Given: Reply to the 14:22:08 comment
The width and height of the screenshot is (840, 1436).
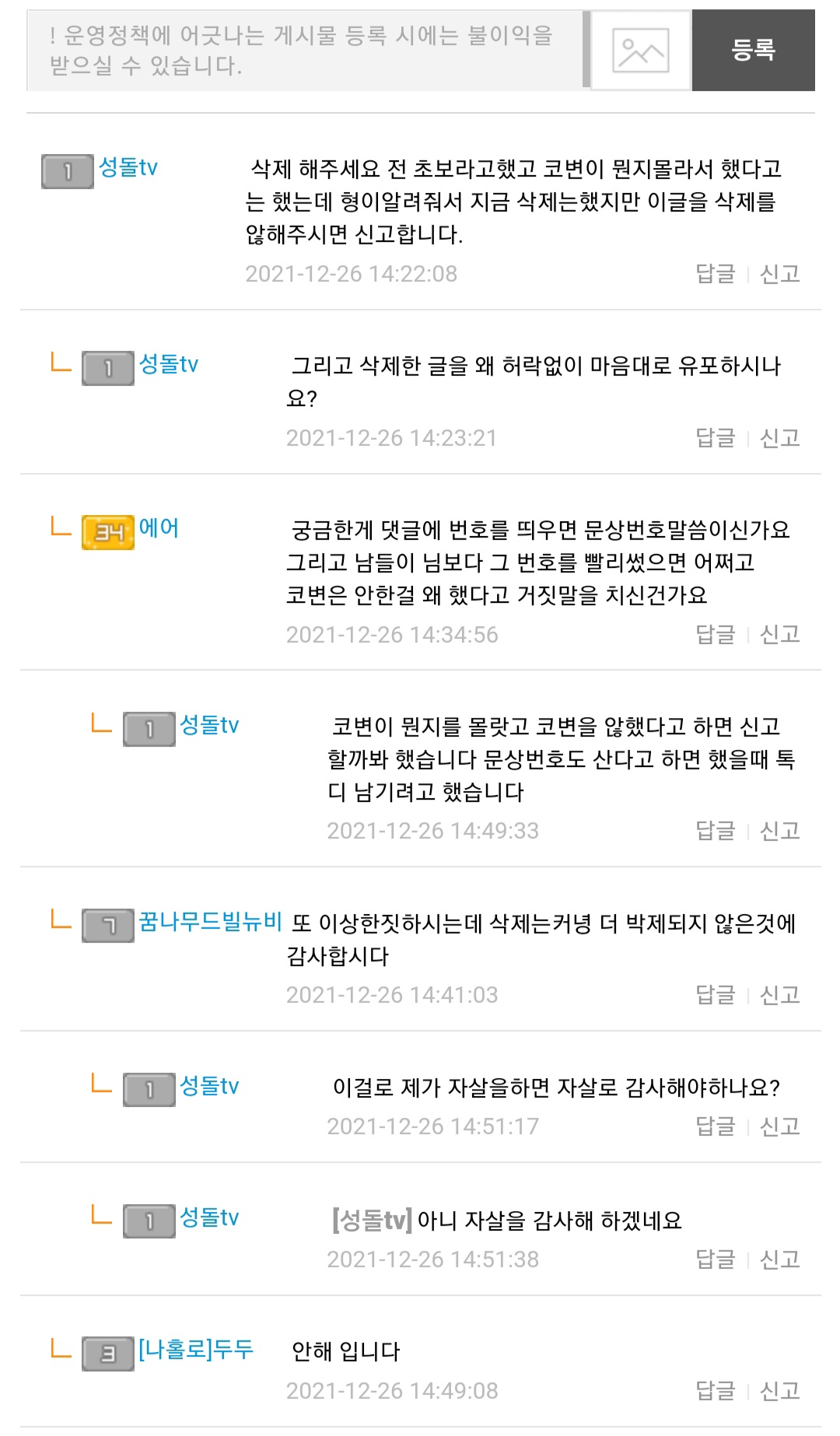Looking at the screenshot, I should 715,274.
